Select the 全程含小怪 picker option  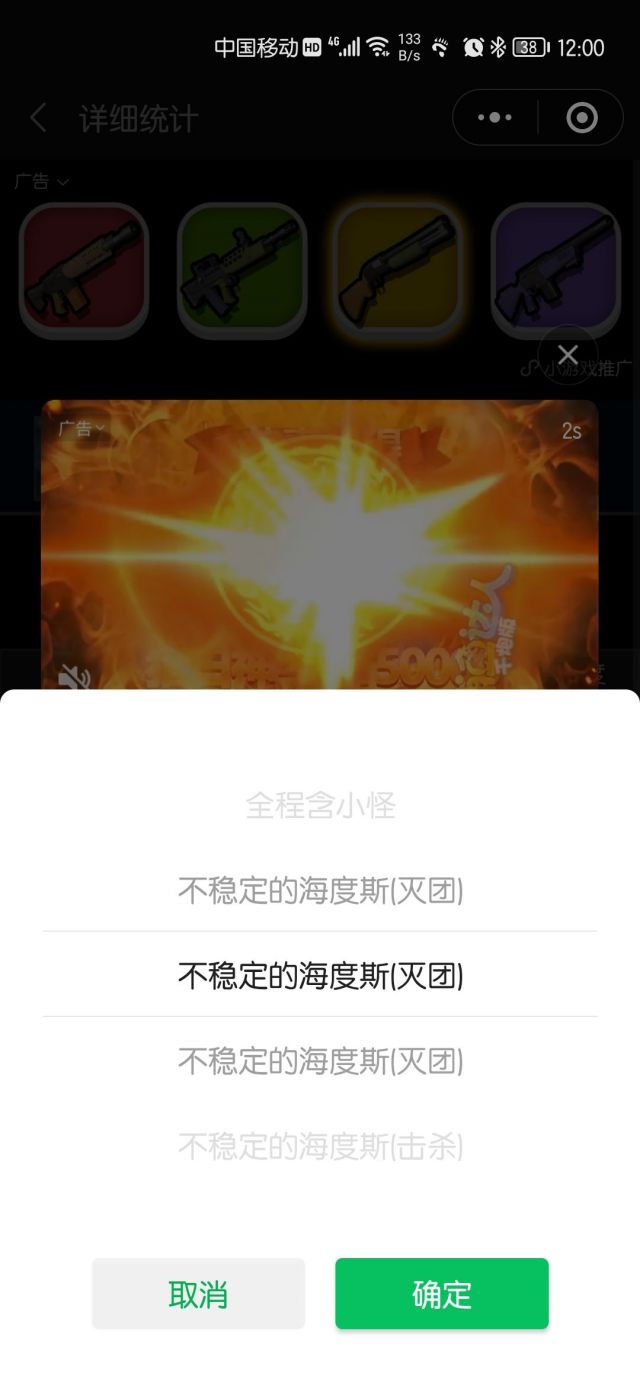click(x=320, y=805)
